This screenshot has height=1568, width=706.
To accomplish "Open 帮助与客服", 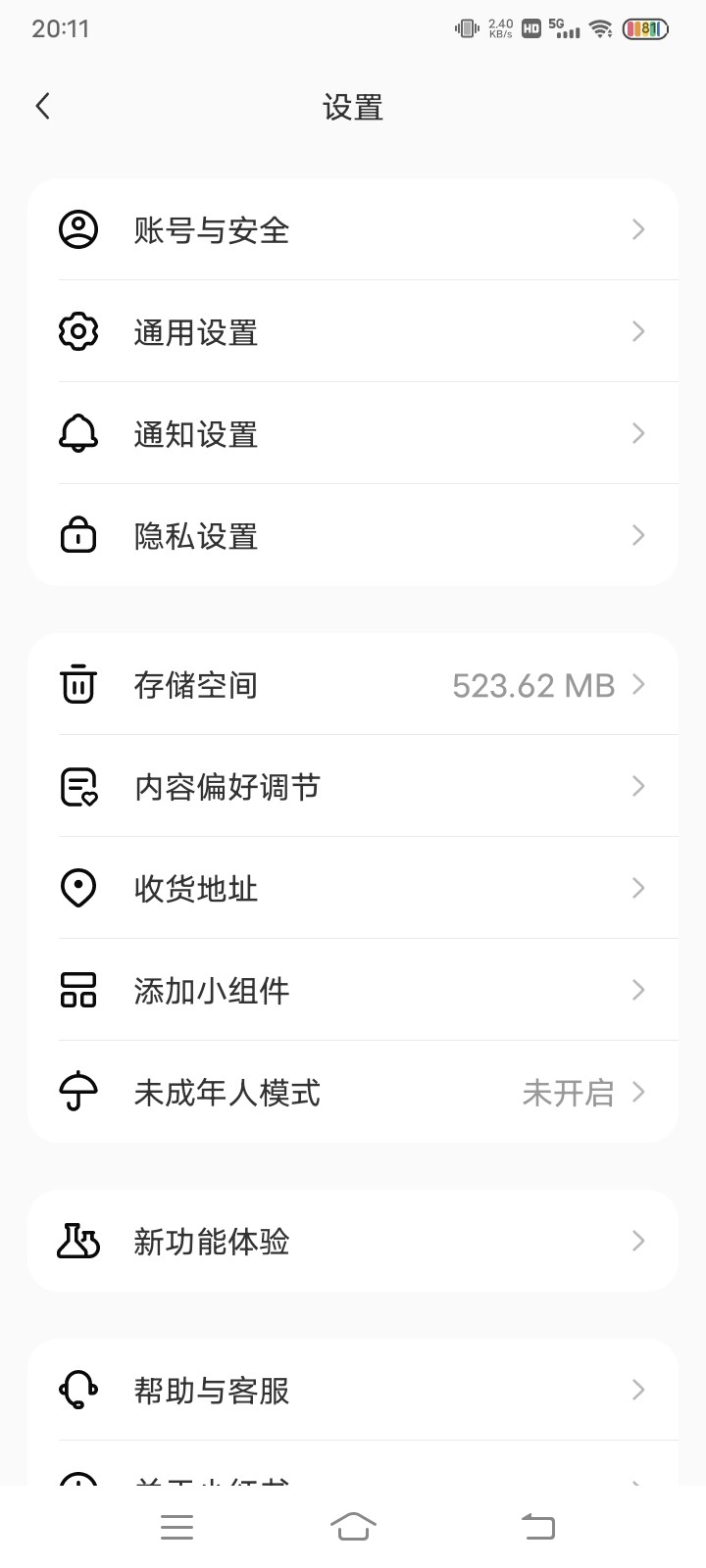I will point(353,1390).
